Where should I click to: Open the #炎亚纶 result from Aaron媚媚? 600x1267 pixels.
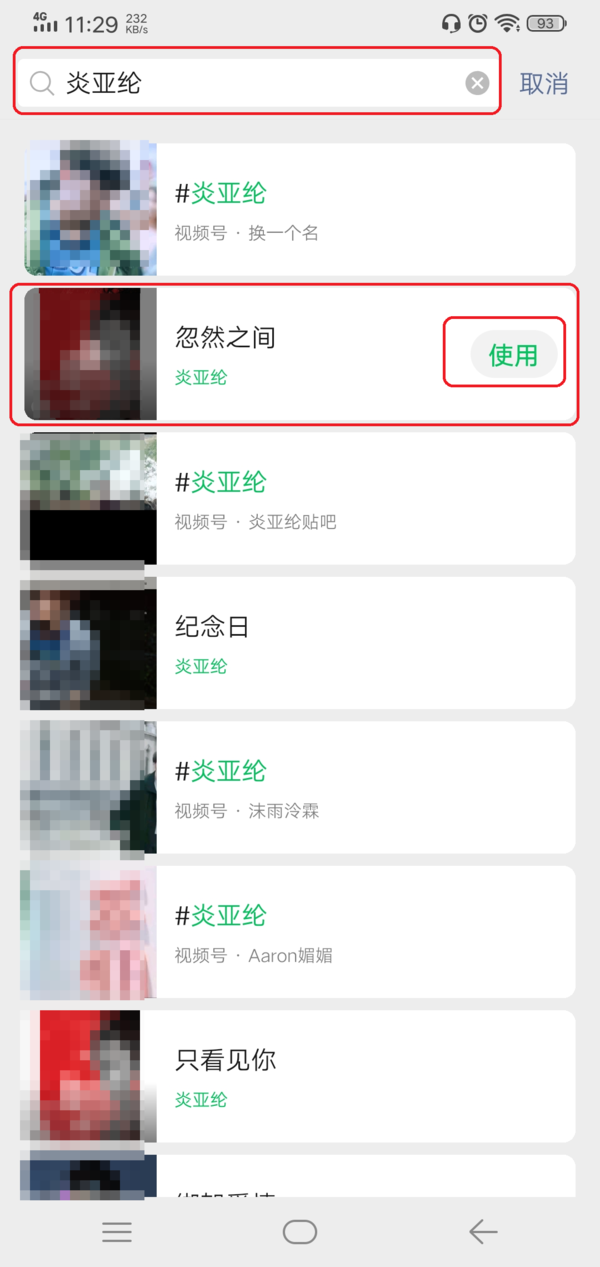[x=365, y=932]
